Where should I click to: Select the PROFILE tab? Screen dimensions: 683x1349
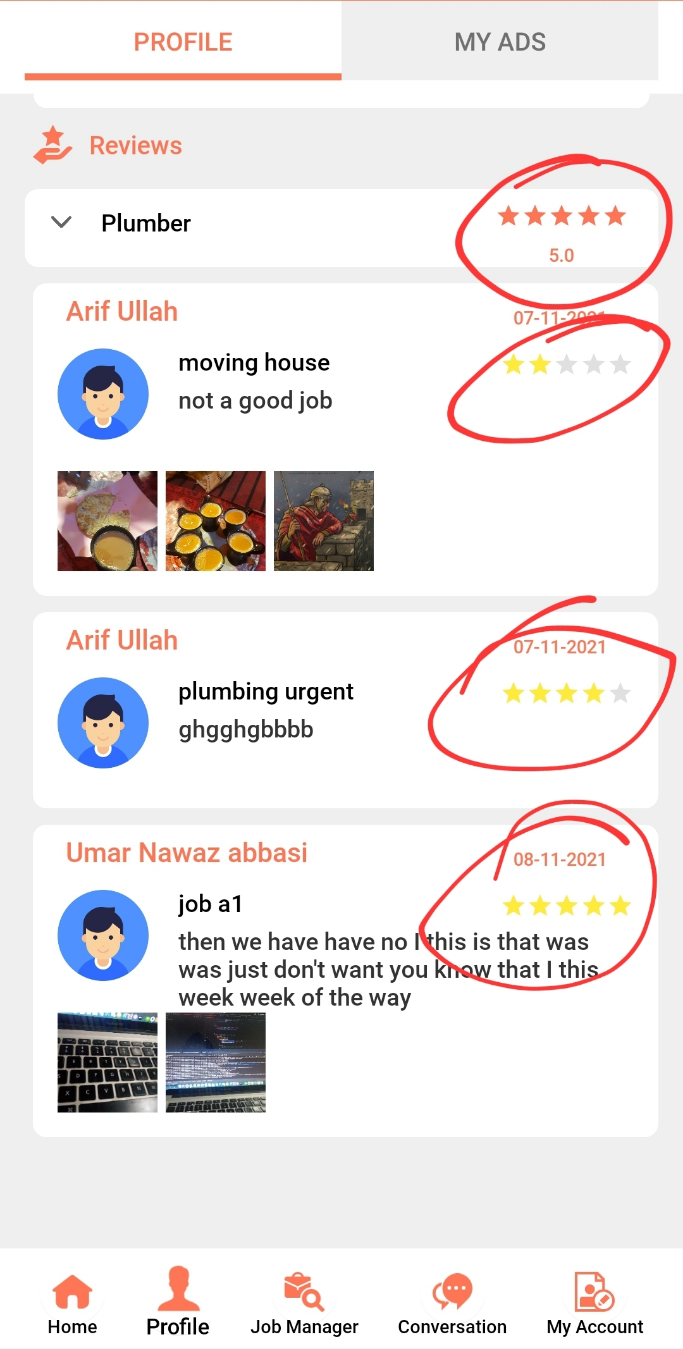(183, 42)
